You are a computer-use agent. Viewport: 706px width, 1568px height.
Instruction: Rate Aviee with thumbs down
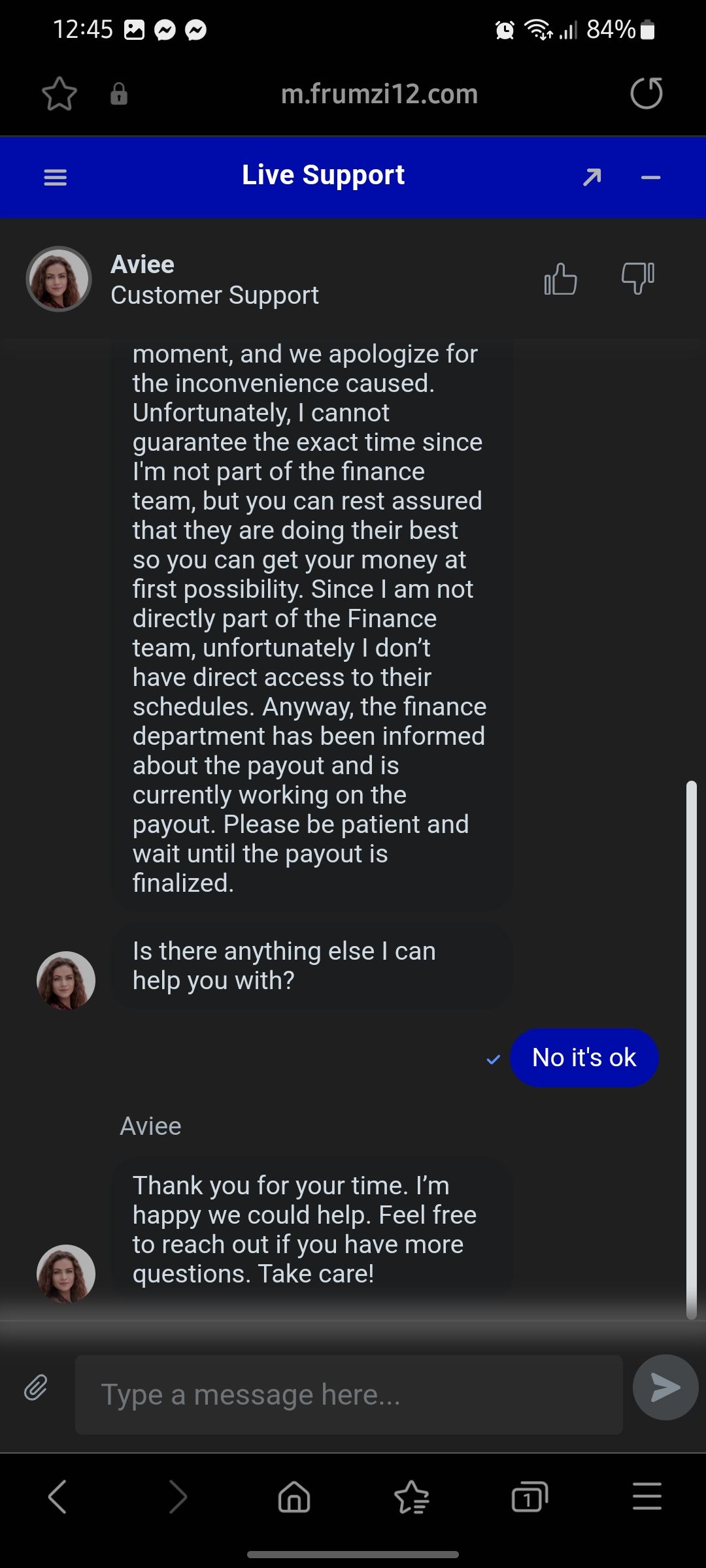[x=637, y=279]
